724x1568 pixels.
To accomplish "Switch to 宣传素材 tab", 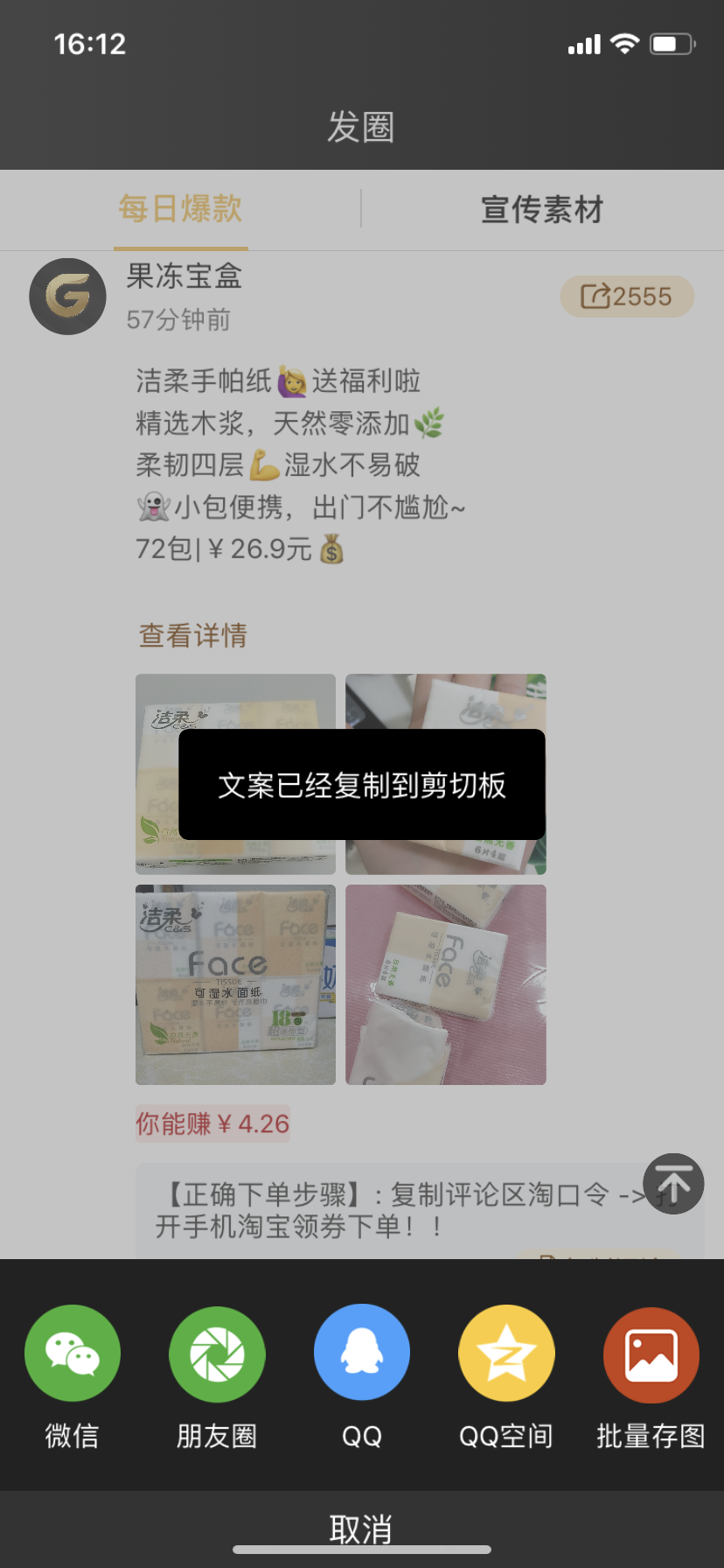I will point(542,210).
